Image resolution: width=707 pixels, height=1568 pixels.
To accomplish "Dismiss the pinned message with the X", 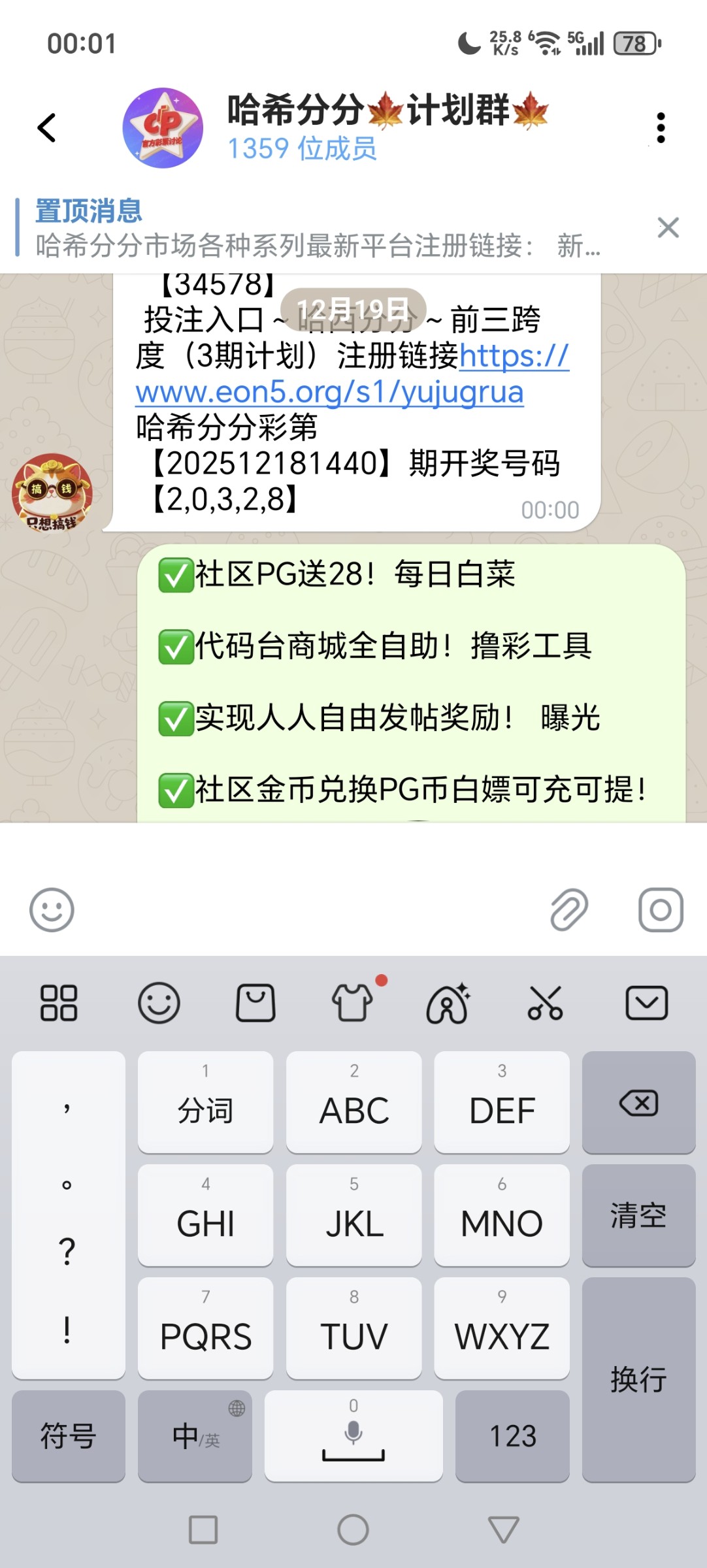I will [x=668, y=228].
